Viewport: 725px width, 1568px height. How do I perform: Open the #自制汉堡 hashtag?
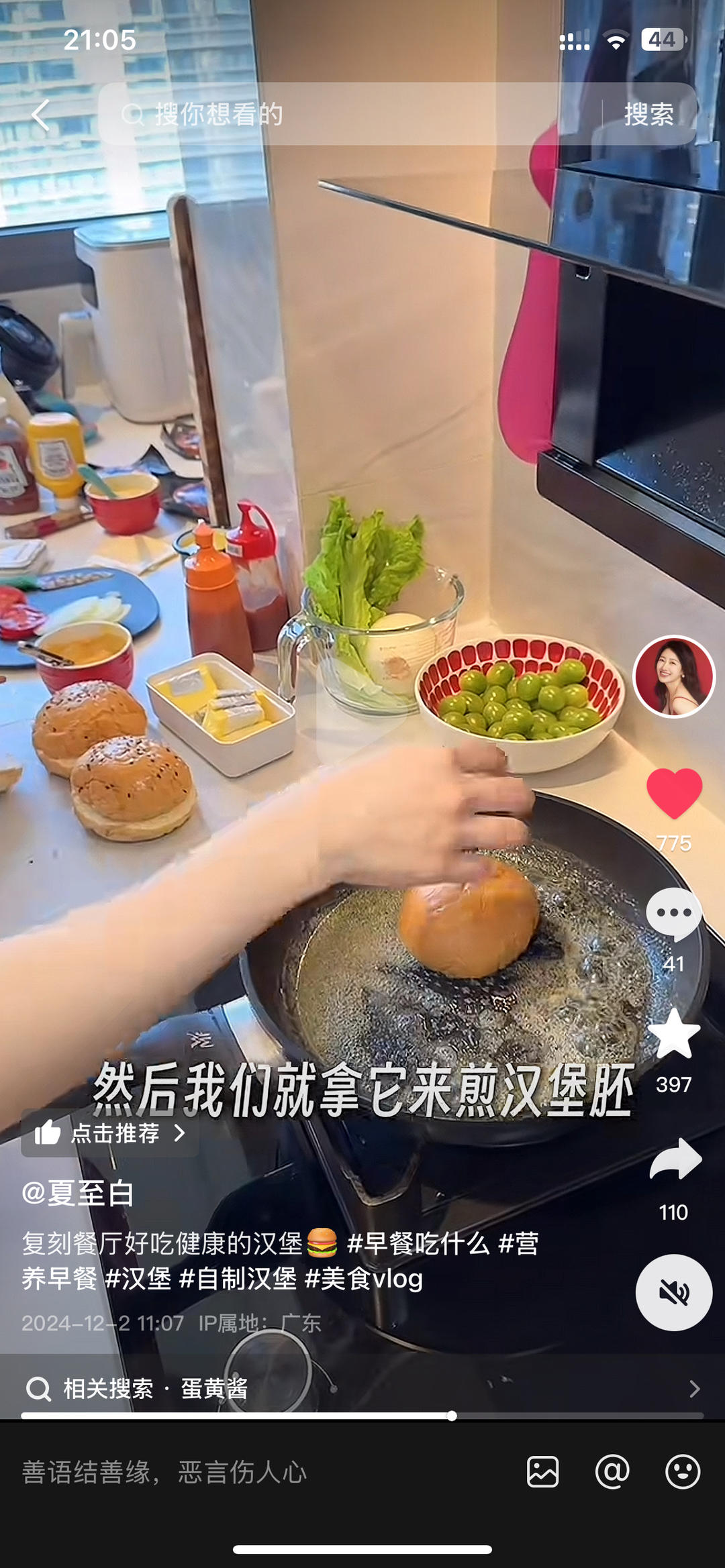point(238,1278)
